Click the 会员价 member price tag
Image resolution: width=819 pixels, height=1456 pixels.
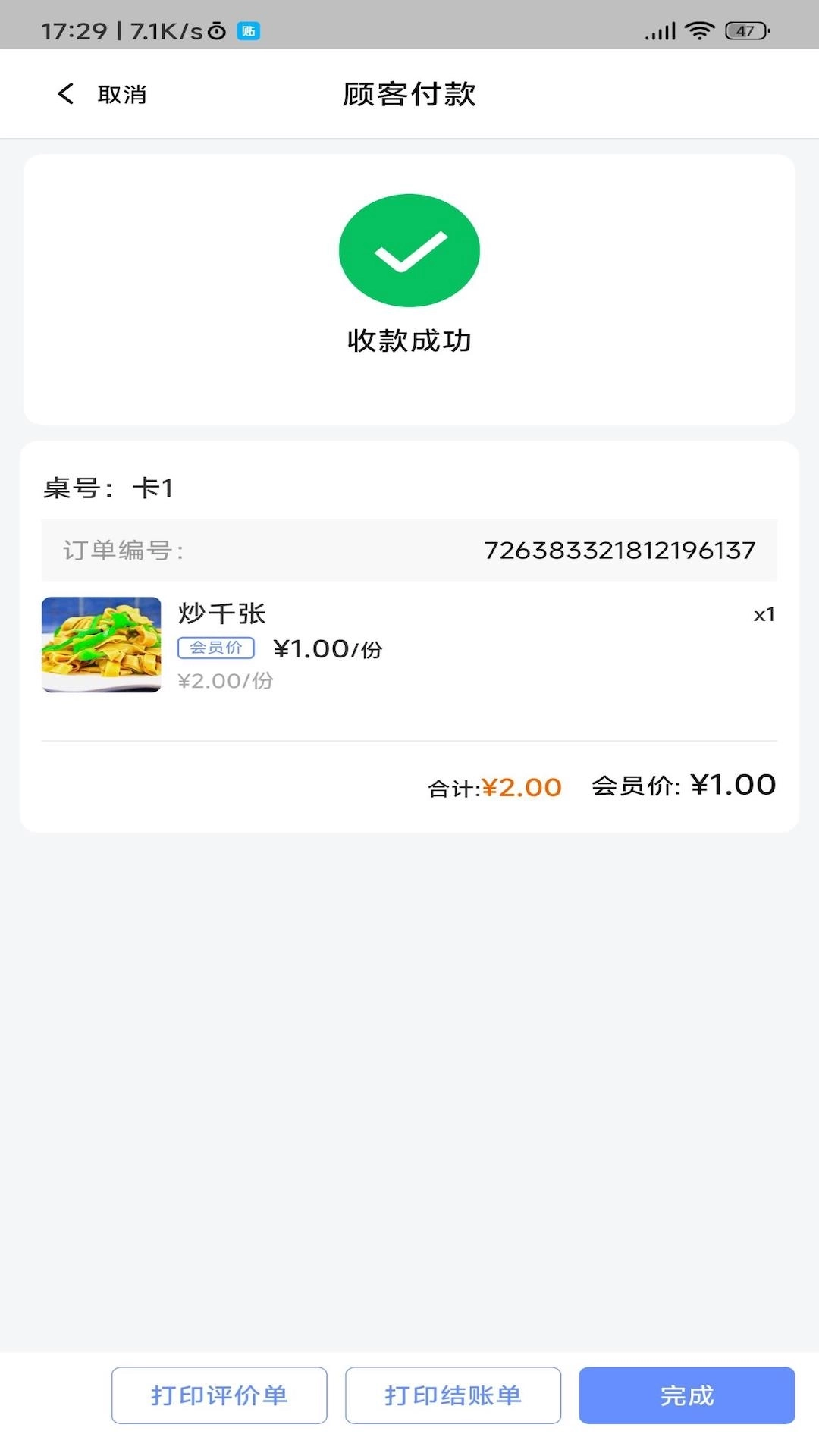pos(215,648)
